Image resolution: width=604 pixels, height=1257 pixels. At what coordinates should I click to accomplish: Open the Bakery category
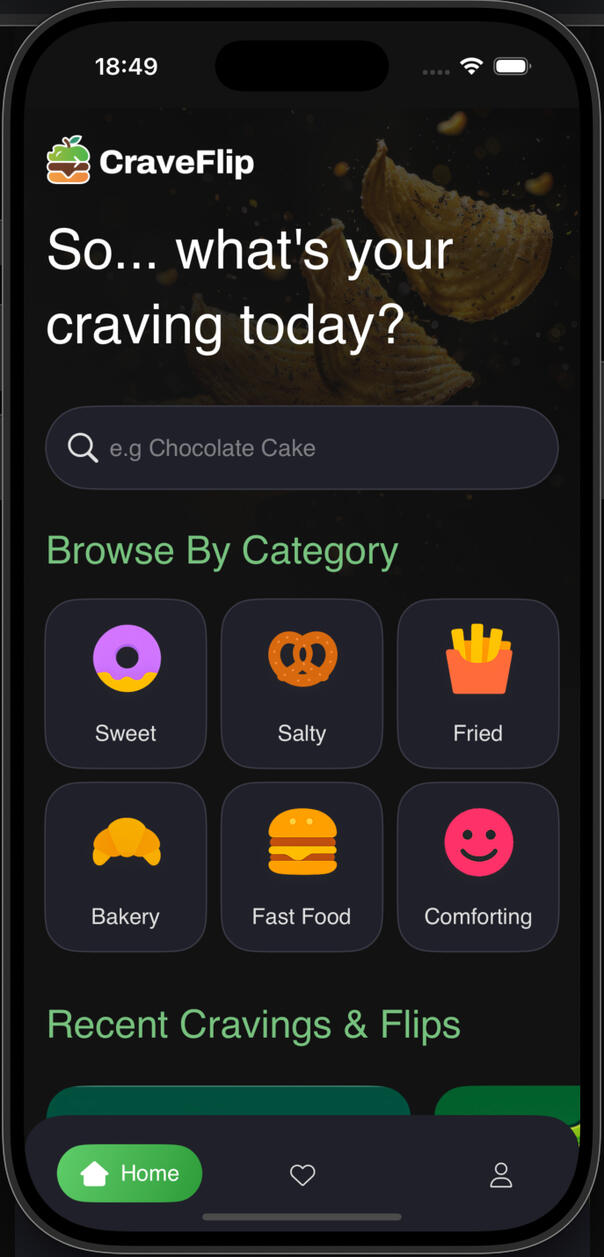pyautogui.click(x=126, y=867)
